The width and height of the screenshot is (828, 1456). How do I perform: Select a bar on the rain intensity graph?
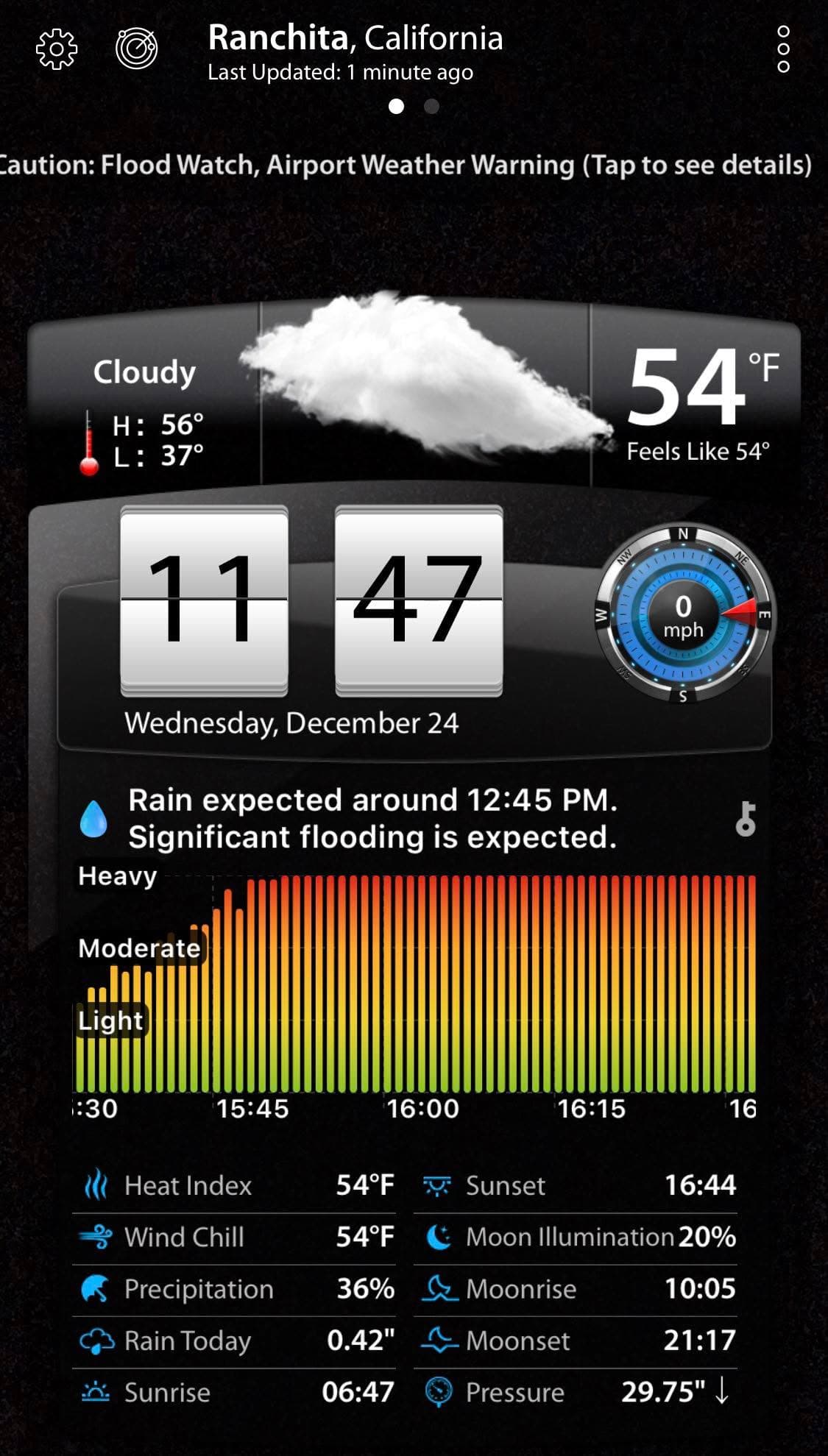pyautogui.click(x=412, y=993)
